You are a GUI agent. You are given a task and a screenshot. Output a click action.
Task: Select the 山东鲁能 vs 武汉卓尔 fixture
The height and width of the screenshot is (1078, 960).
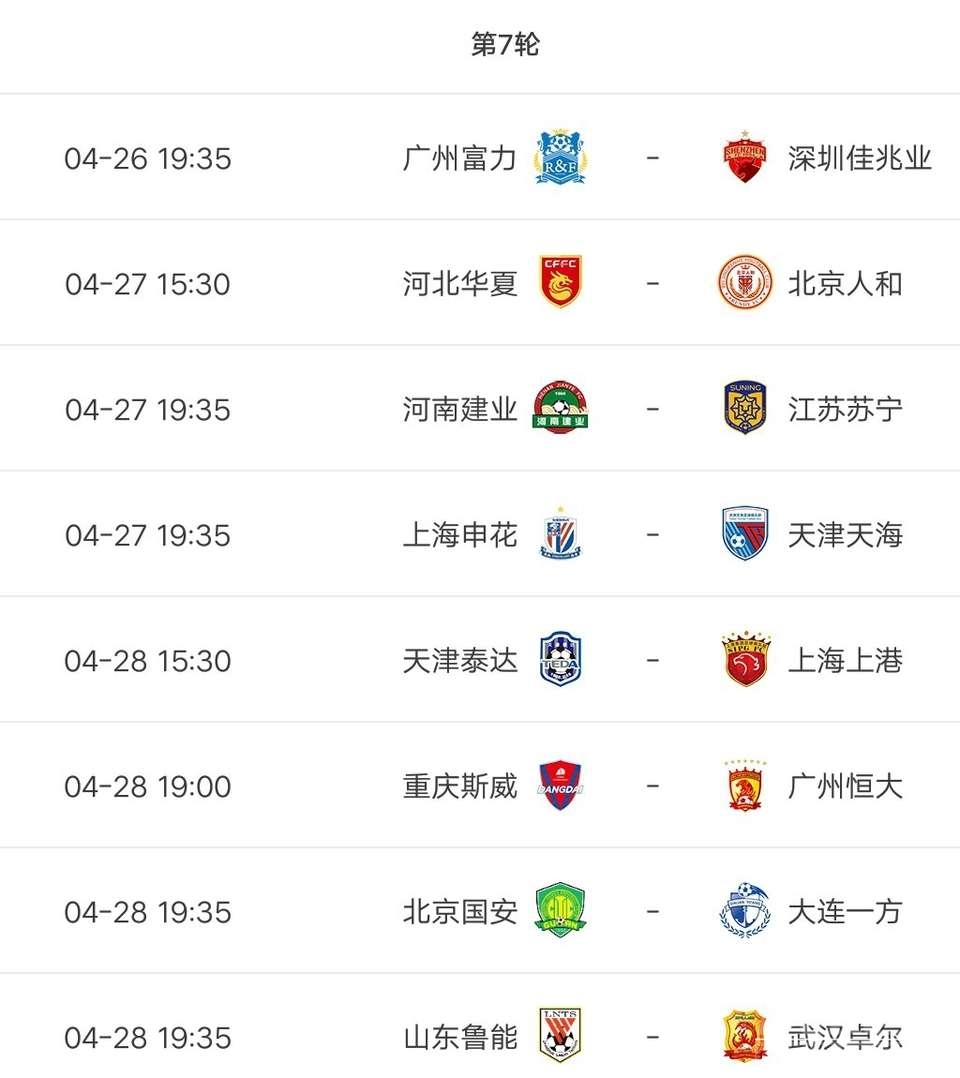coord(652,1036)
